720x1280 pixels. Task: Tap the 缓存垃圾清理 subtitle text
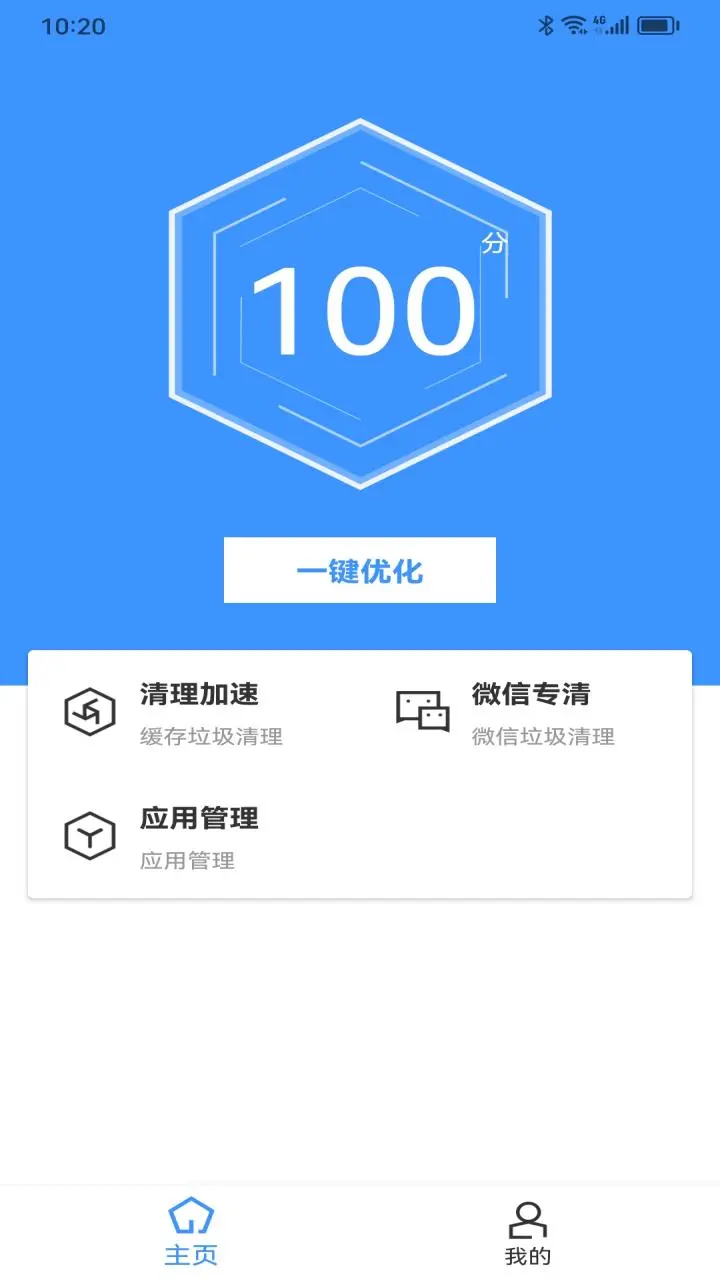coord(211,738)
